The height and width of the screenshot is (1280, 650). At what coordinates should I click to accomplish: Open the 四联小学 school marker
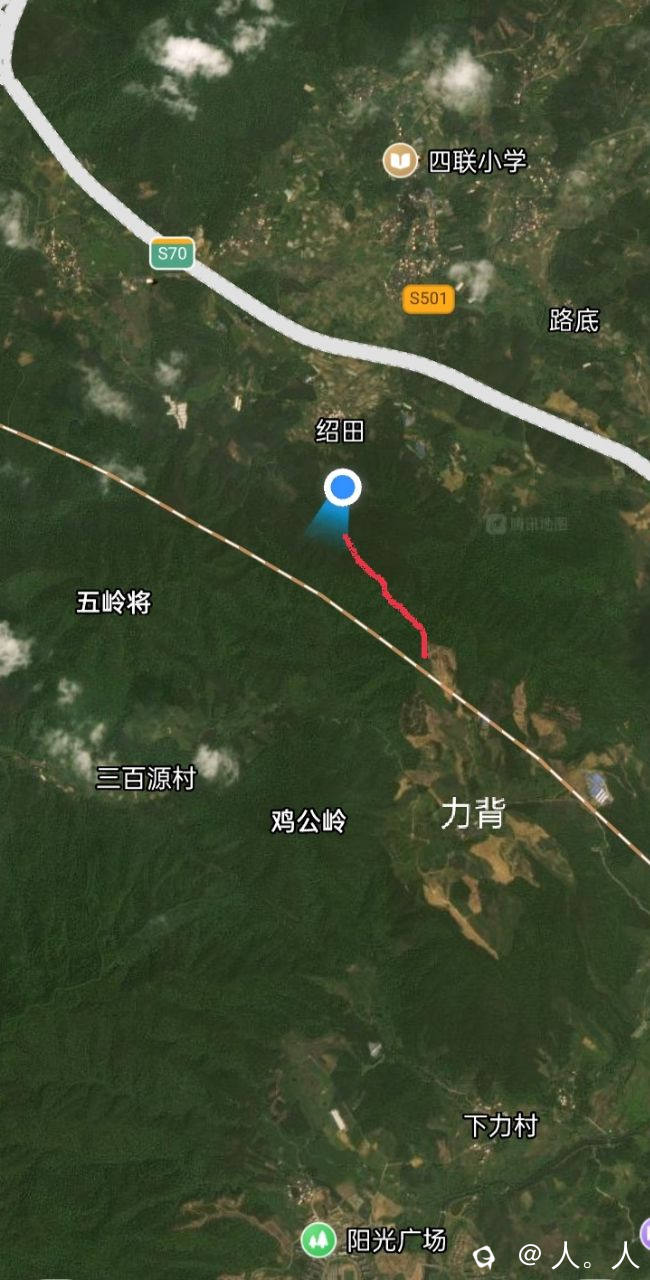[401, 160]
